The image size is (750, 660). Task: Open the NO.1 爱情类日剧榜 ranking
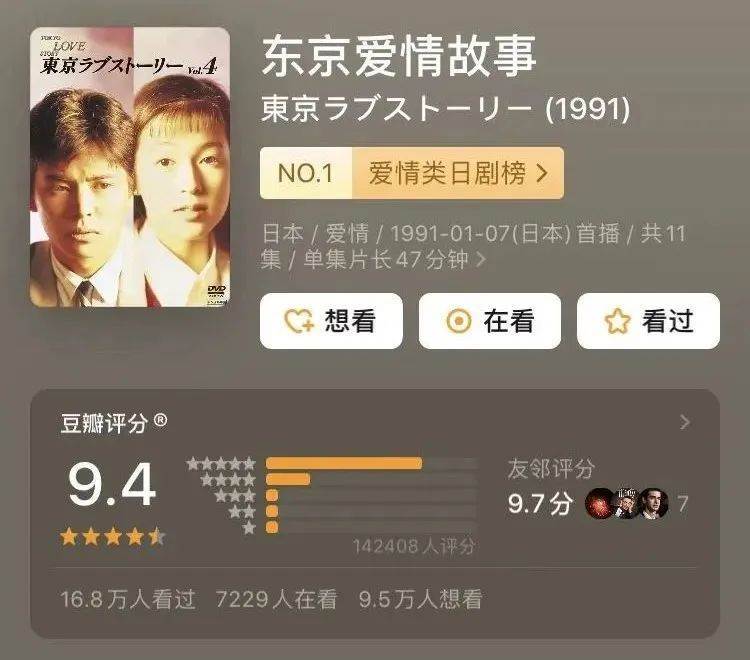[x=411, y=173]
